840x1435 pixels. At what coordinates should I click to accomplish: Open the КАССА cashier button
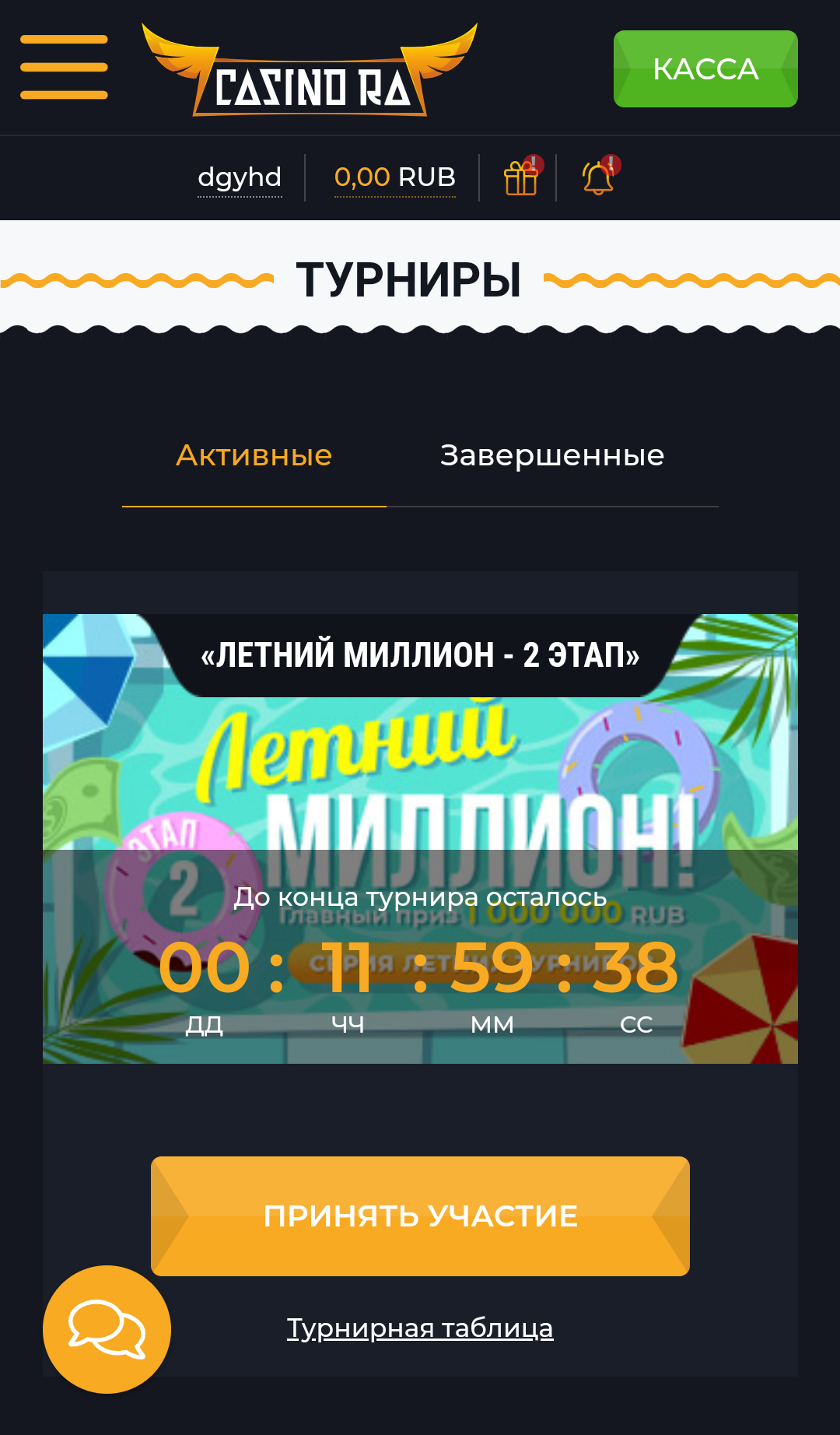[x=705, y=69]
